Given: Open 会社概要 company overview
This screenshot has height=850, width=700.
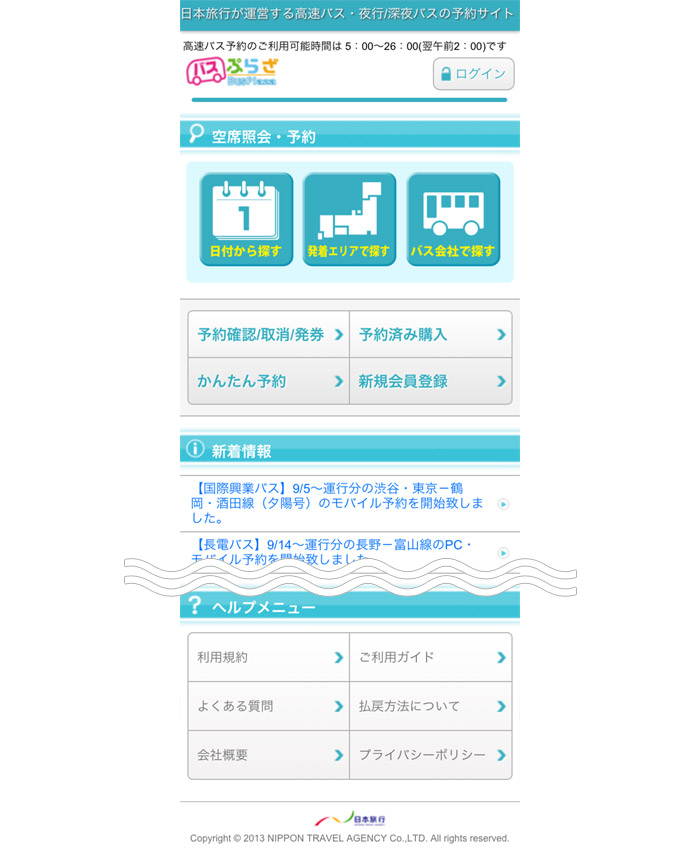Looking at the screenshot, I should point(268,755).
